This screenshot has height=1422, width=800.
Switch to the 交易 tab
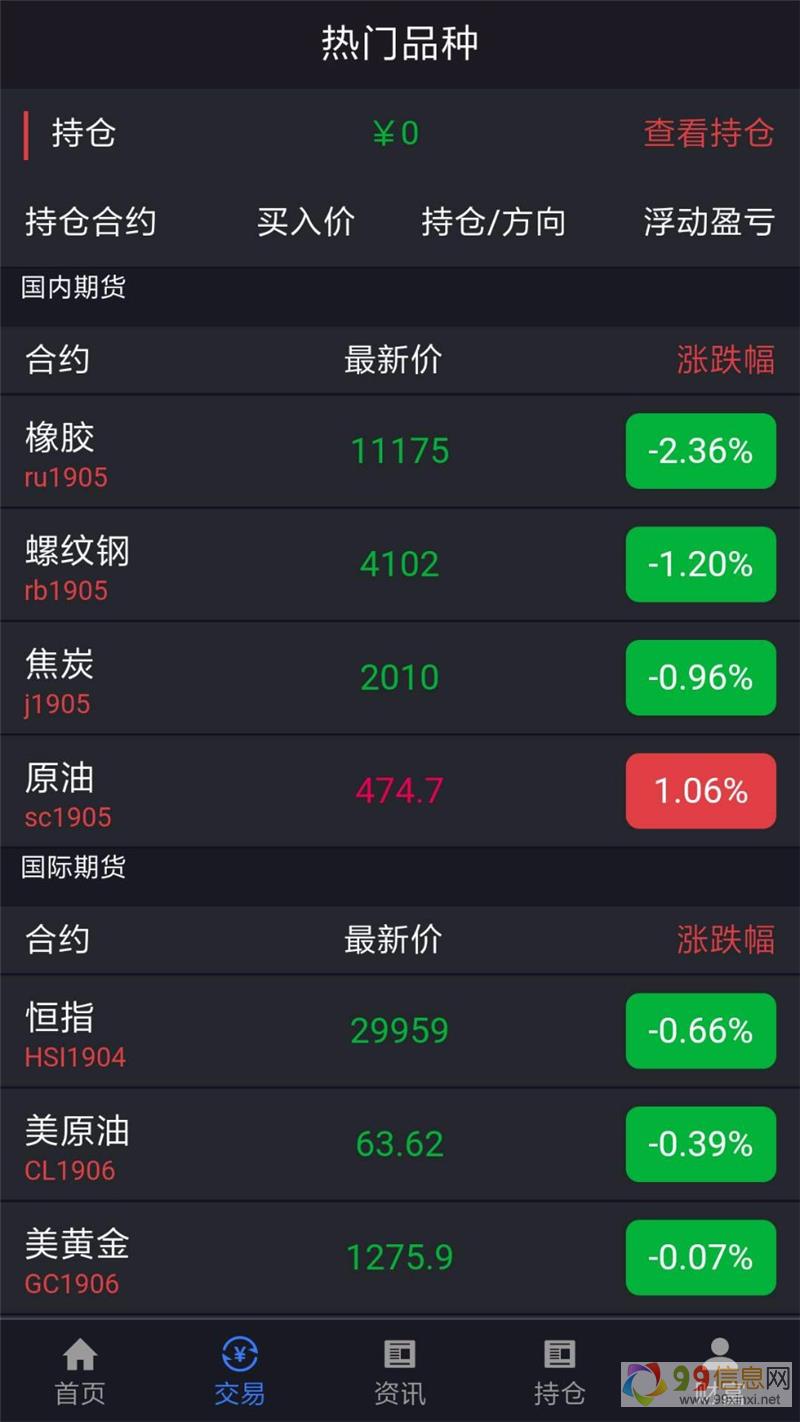point(240,1372)
